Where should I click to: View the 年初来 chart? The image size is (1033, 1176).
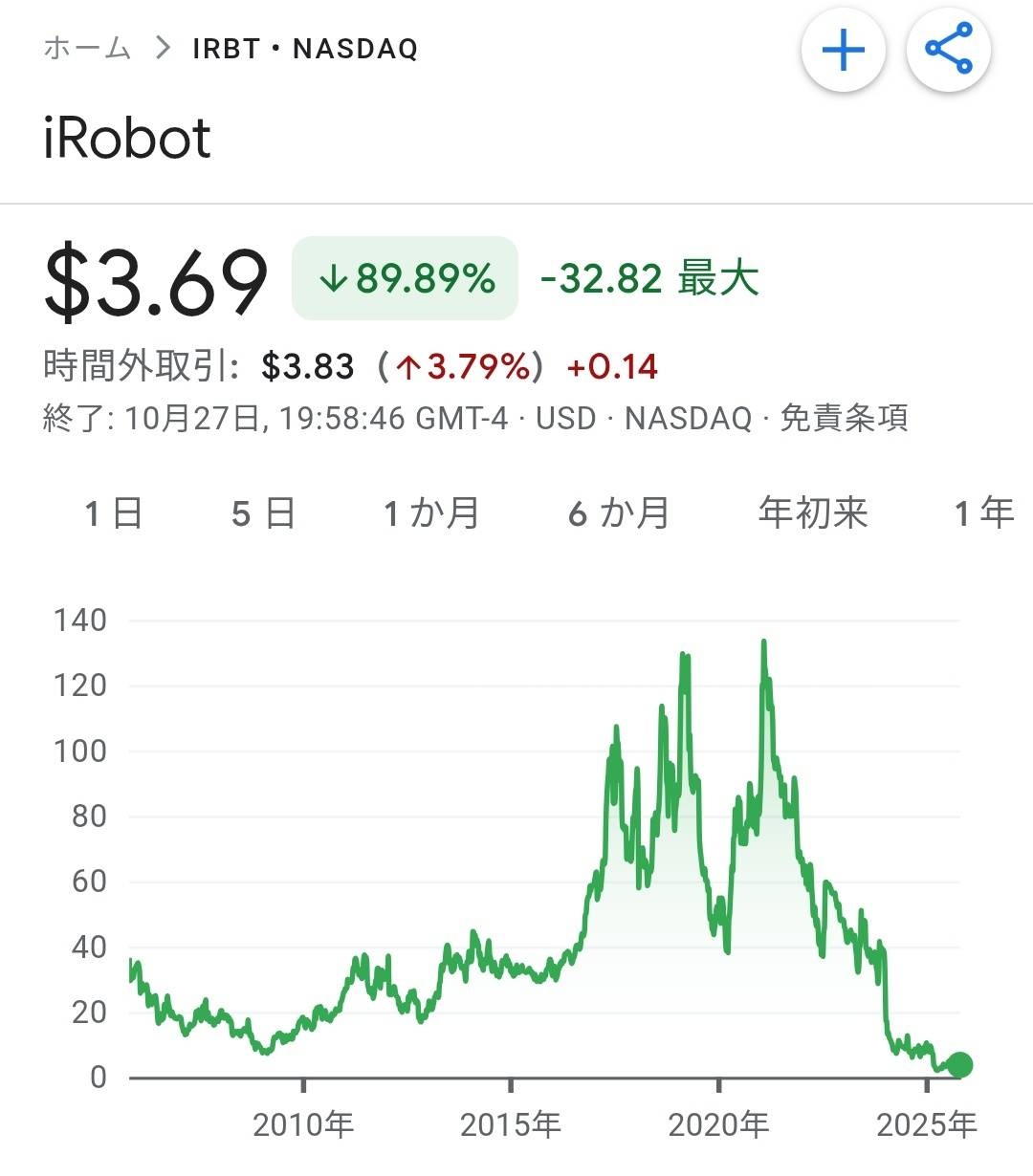(812, 513)
